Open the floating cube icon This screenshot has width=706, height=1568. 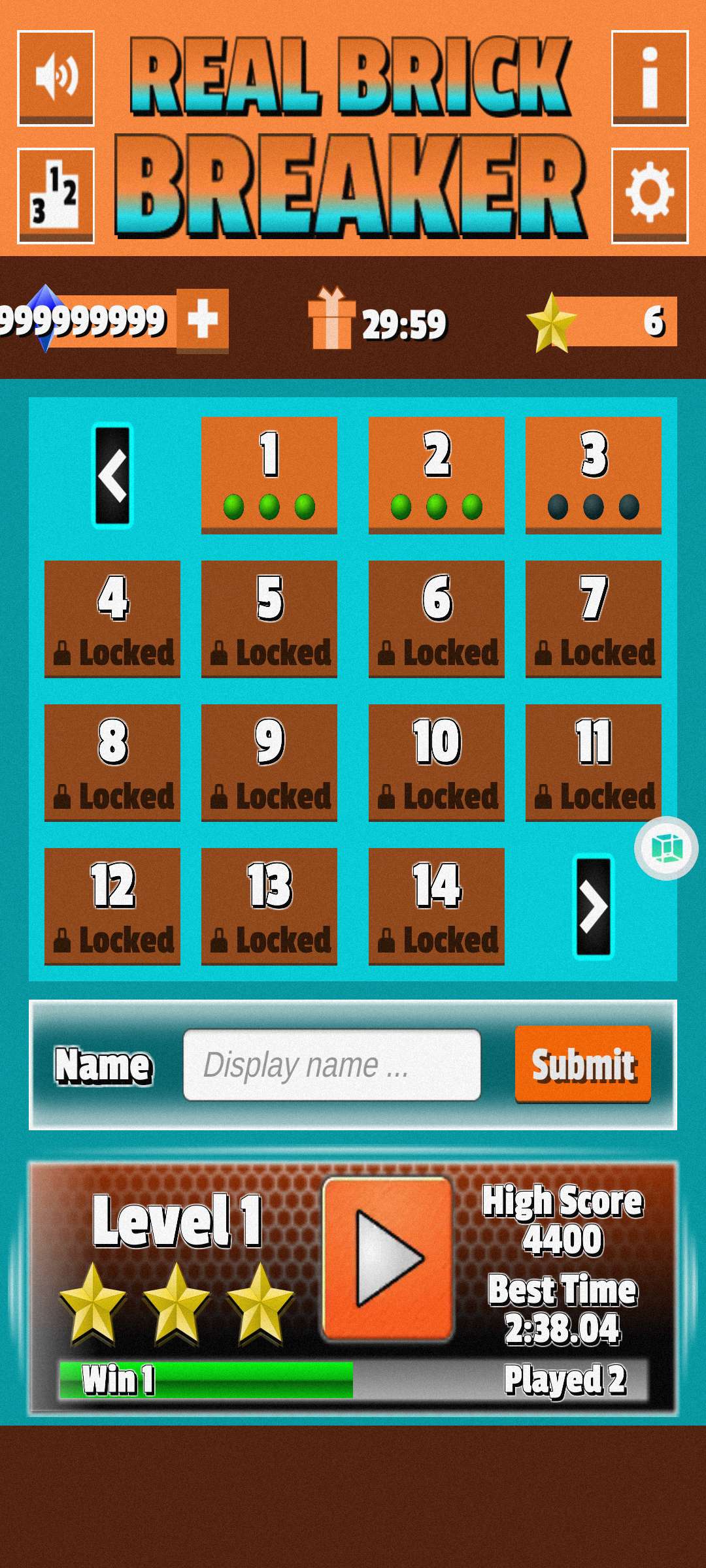click(666, 848)
